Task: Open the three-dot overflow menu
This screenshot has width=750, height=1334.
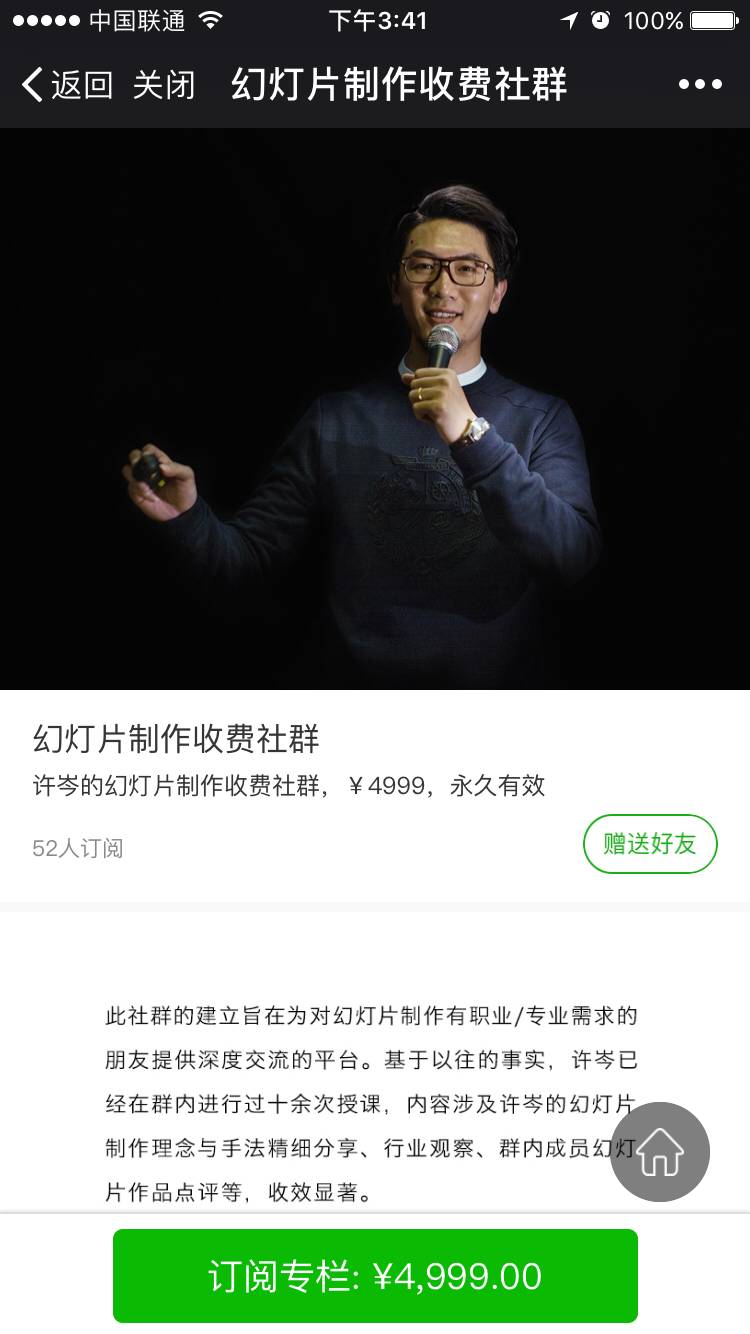Action: click(x=700, y=85)
